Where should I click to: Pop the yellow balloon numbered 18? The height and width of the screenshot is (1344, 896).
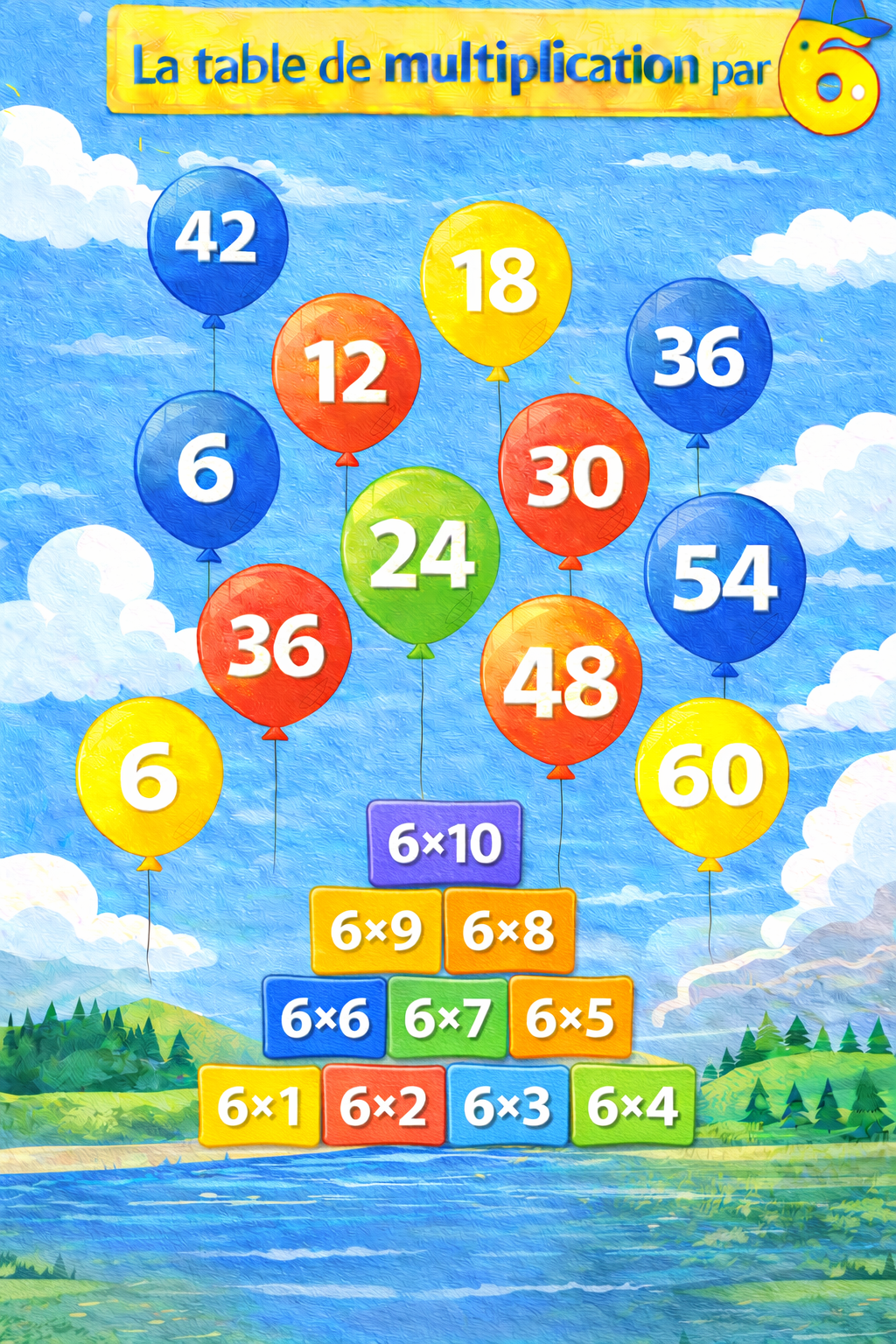point(496,282)
